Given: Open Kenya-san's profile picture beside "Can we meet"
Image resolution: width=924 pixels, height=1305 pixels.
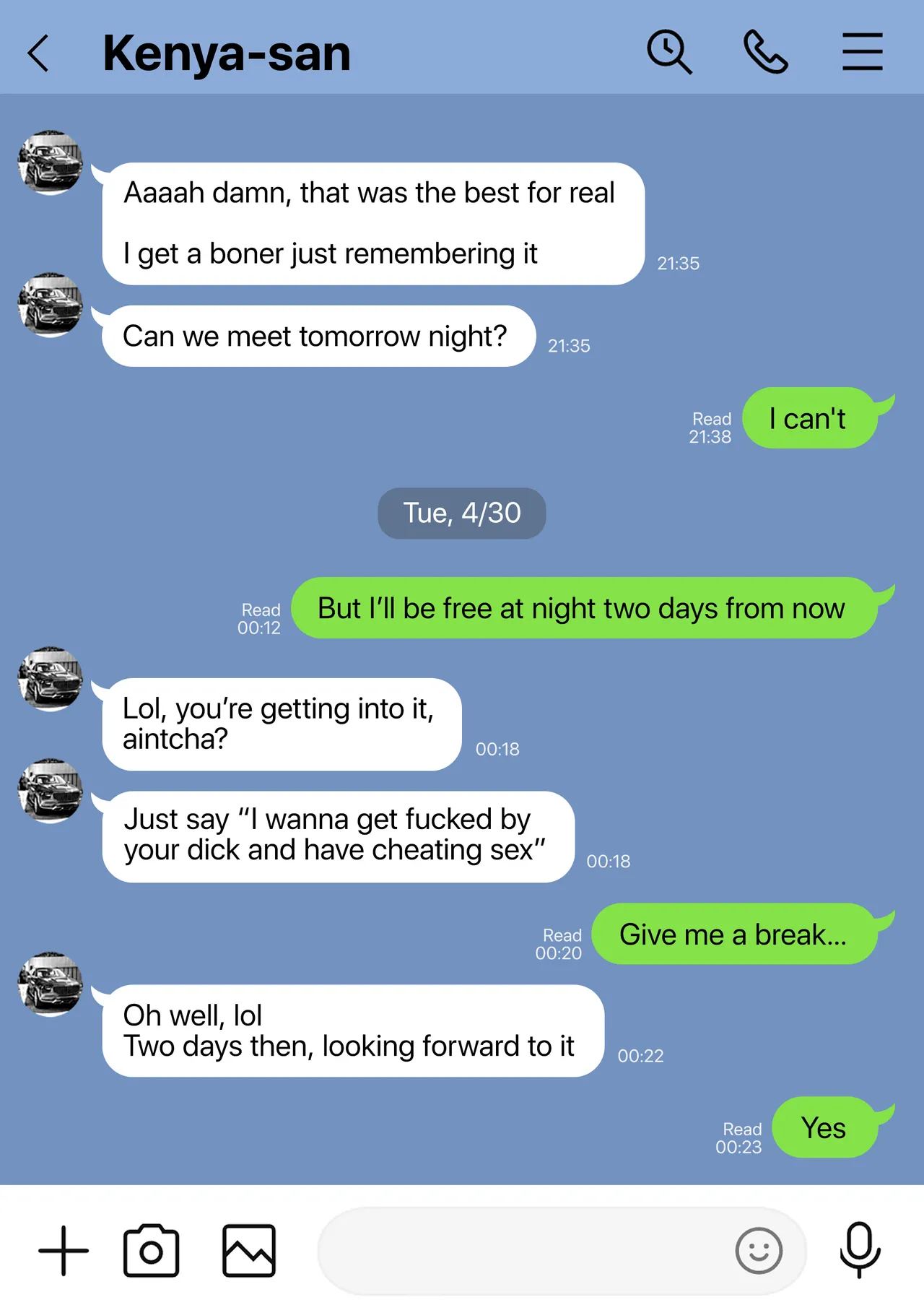Looking at the screenshot, I should click(x=50, y=305).
